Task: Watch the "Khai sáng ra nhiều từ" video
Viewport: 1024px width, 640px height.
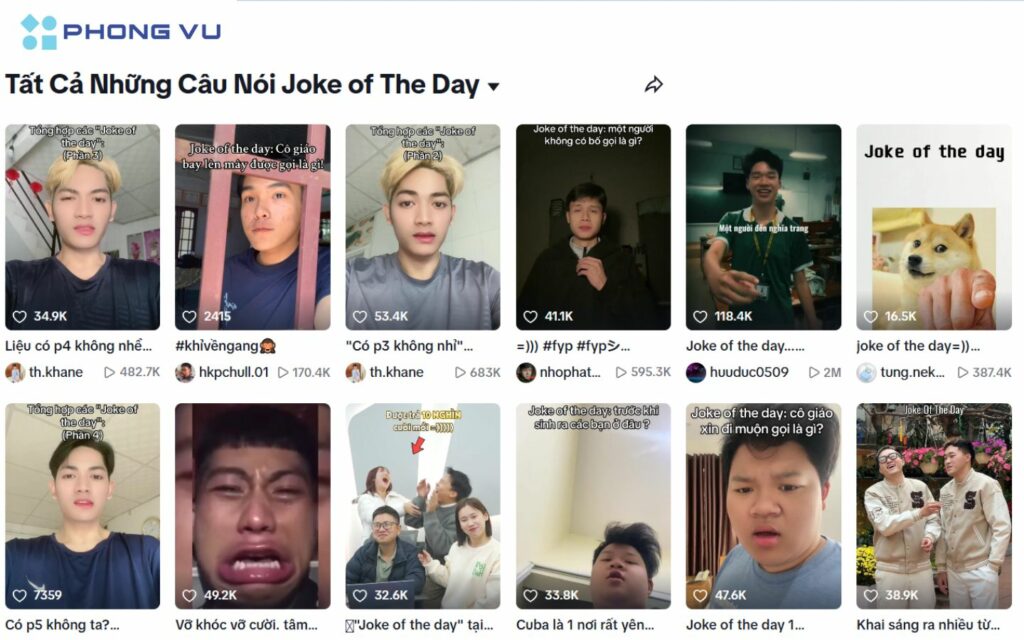Action: (934, 506)
